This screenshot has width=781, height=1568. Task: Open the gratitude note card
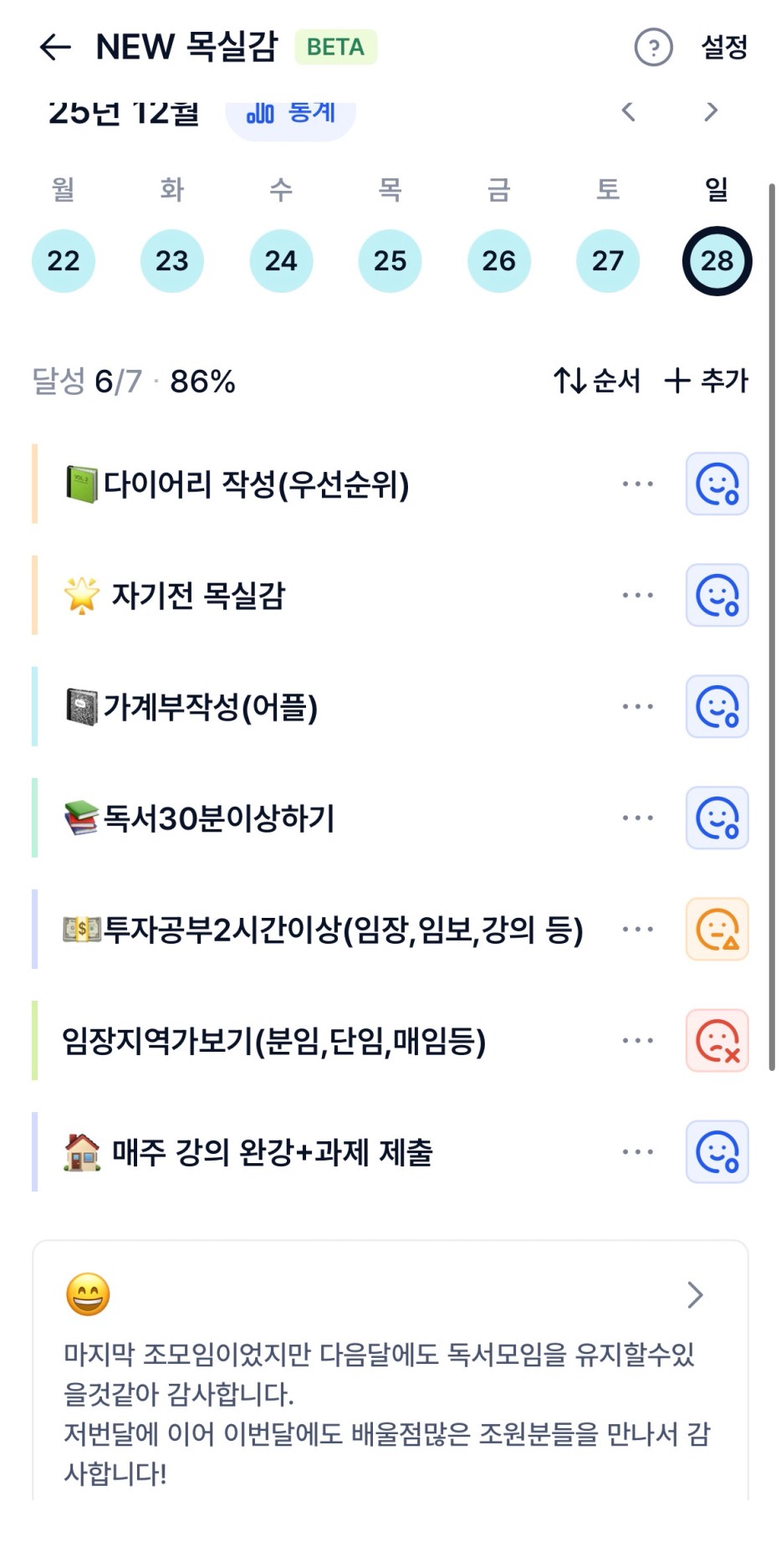click(390, 1372)
